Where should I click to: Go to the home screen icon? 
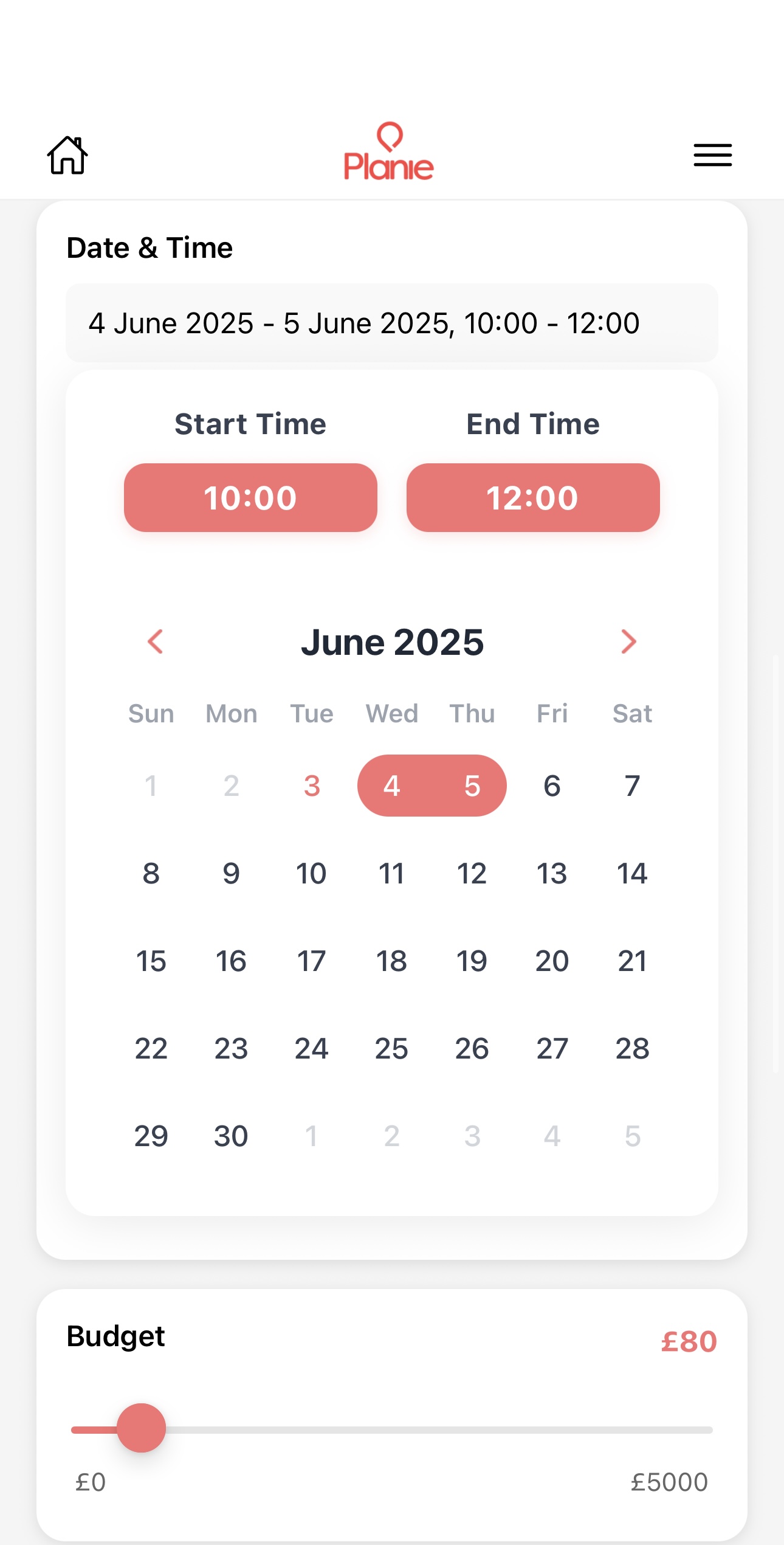[67, 155]
